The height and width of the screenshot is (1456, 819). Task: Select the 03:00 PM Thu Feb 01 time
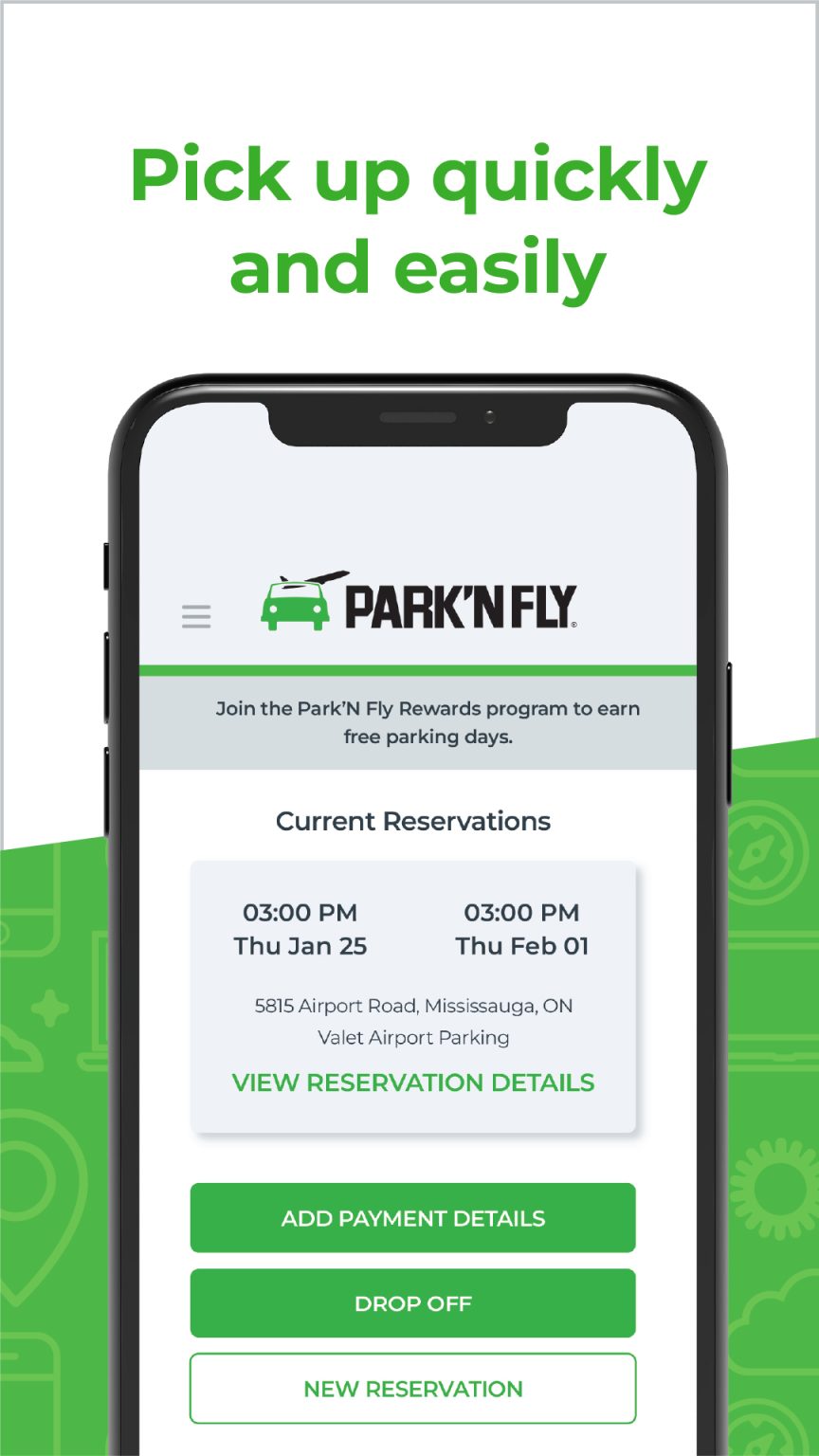[524, 929]
